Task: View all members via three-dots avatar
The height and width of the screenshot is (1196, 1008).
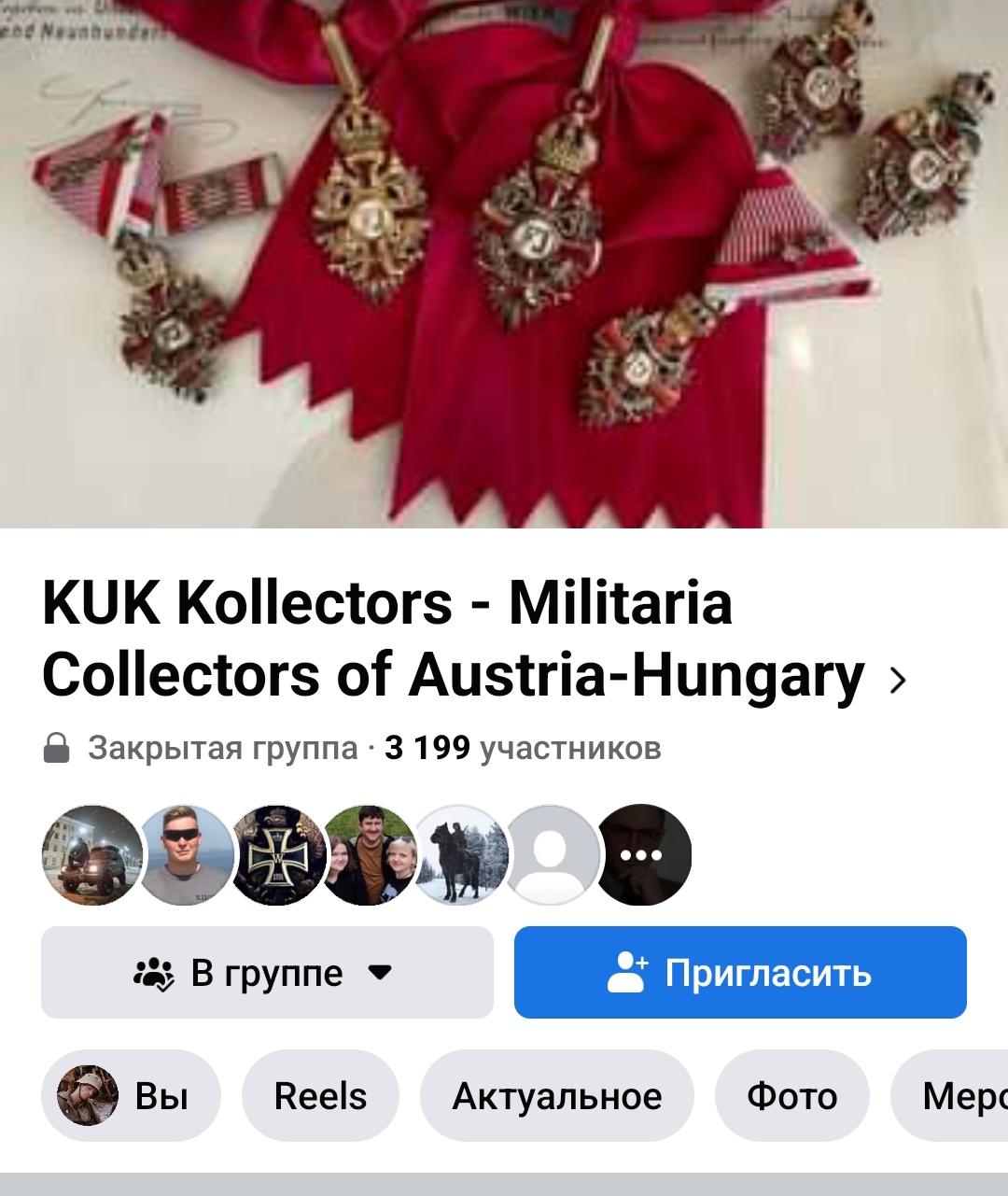Action: 642,855
